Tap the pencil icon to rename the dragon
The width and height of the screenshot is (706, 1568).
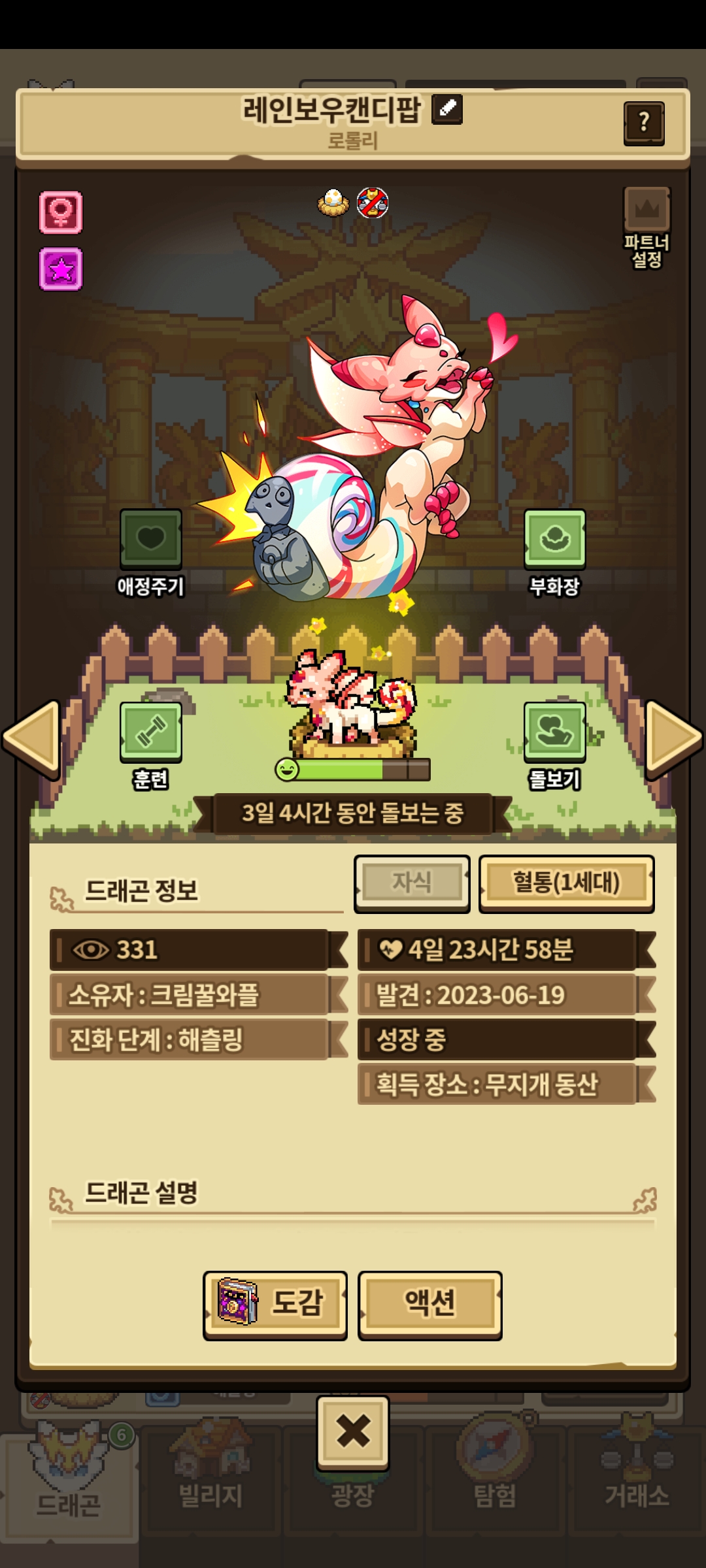(447, 109)
